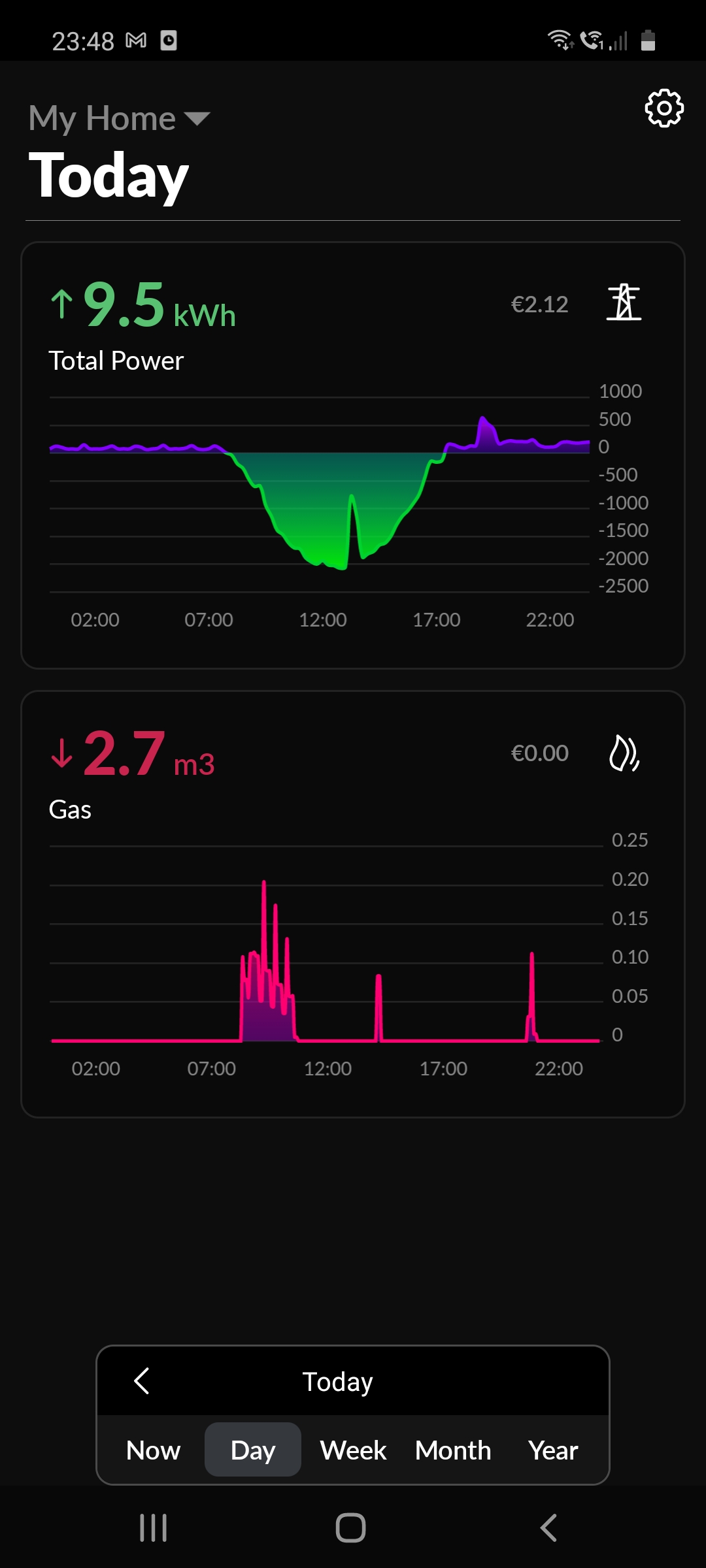Switch to the Week view

353,1450
